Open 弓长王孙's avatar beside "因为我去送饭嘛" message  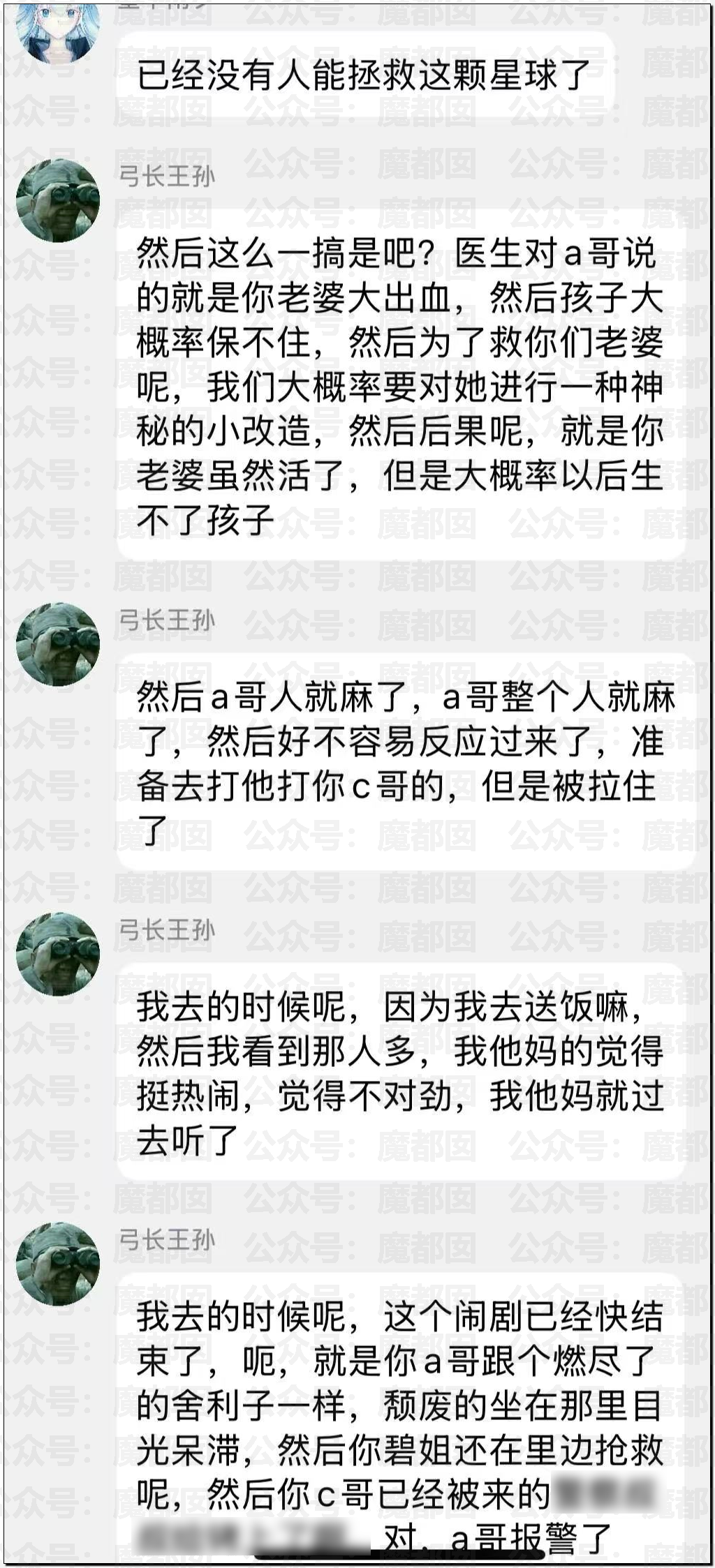click(58, 954)
